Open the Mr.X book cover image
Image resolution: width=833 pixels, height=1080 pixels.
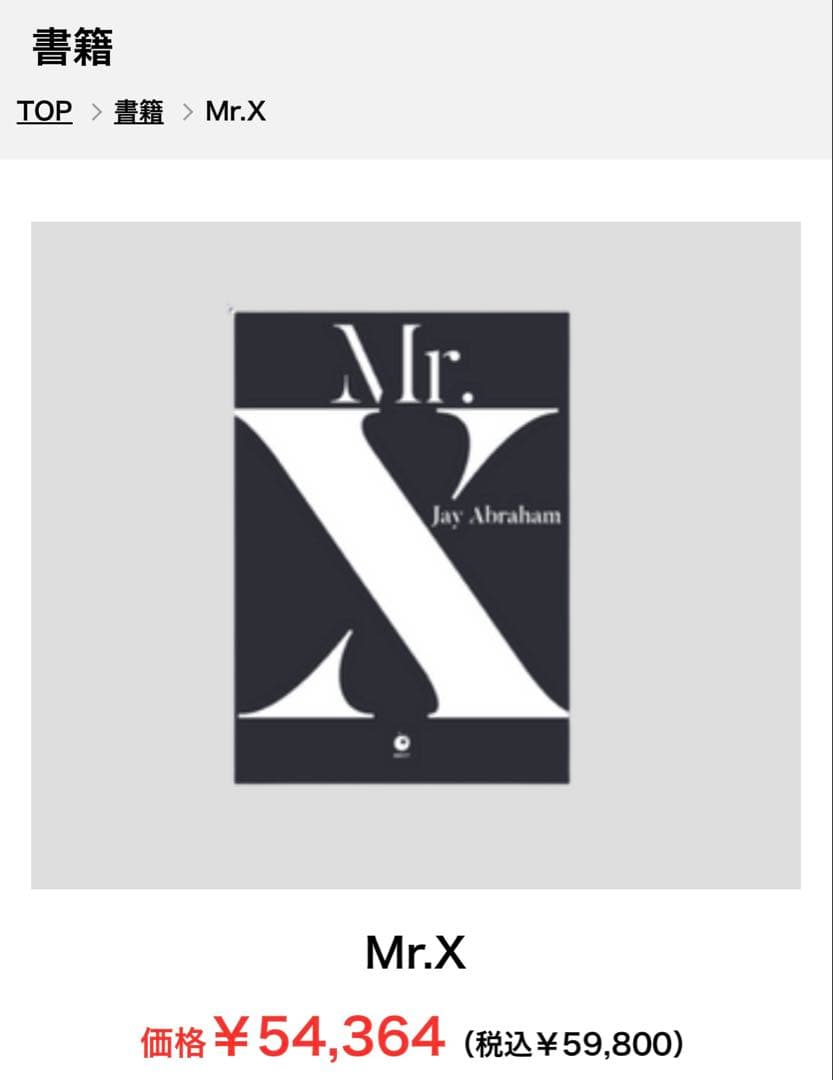pyautogui.click(x=402, y=547)
